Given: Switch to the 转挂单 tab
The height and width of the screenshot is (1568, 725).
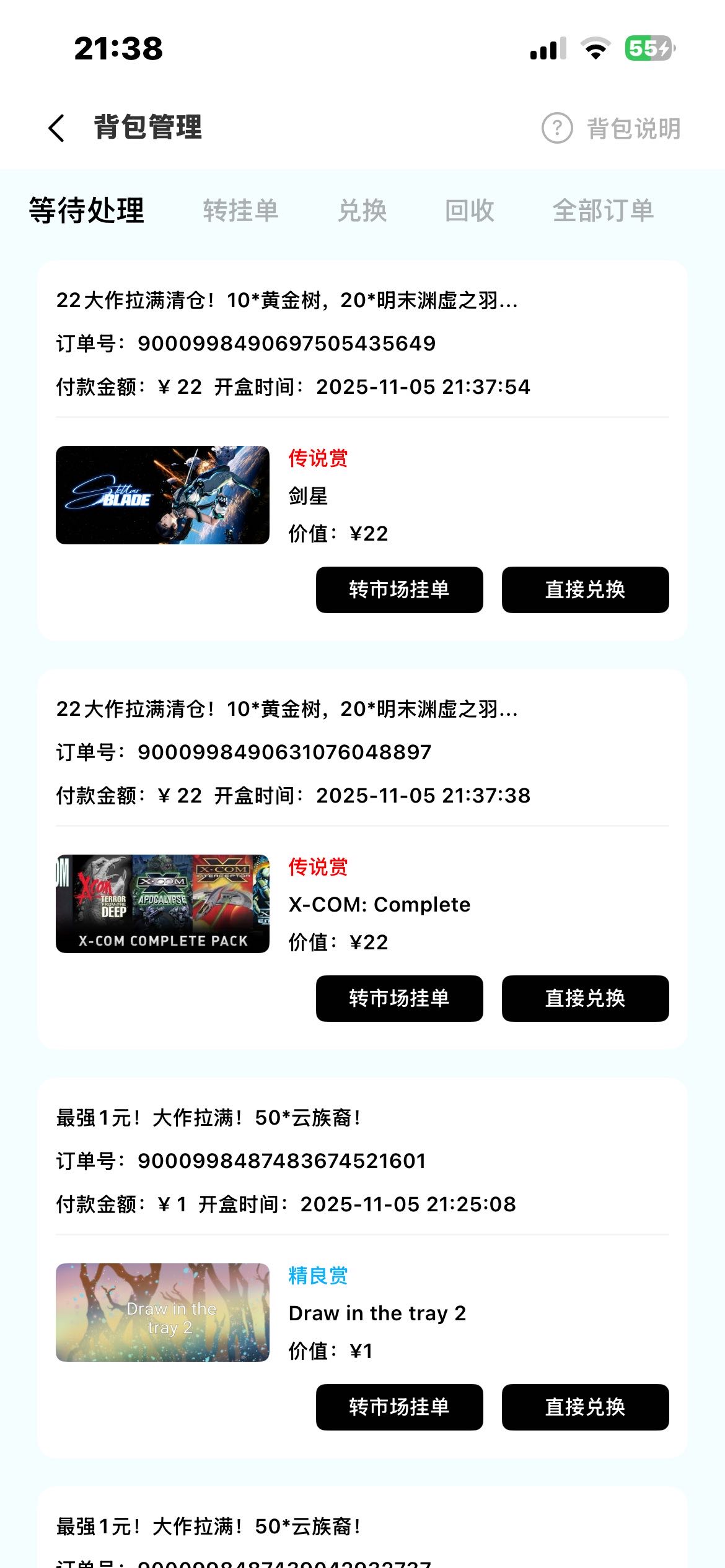Looking at the screenshot, I should tap(240, 211).
